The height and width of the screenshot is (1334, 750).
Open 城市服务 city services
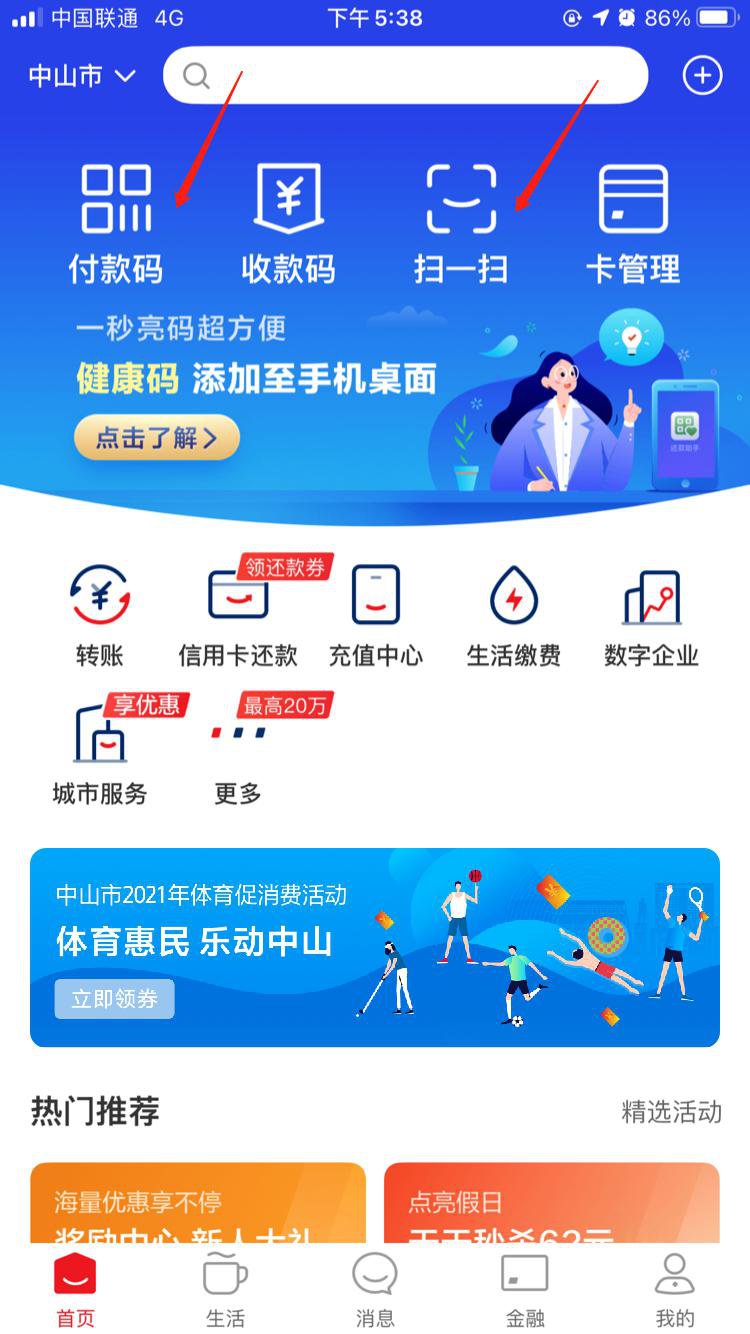pyautogui.click(x=100, y=752)
